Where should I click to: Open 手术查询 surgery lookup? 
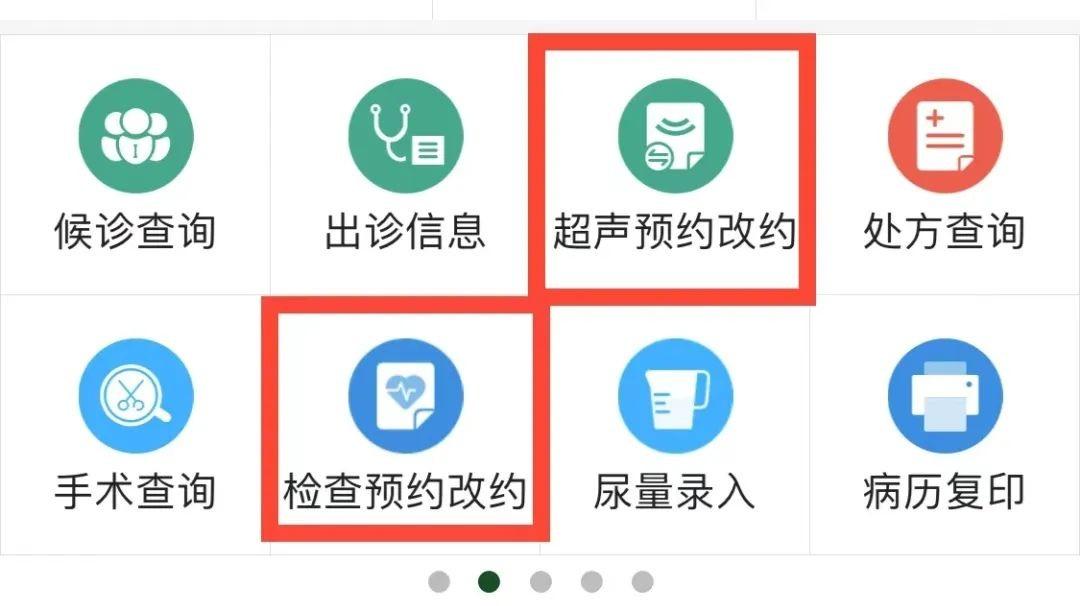tap(136, 425)
